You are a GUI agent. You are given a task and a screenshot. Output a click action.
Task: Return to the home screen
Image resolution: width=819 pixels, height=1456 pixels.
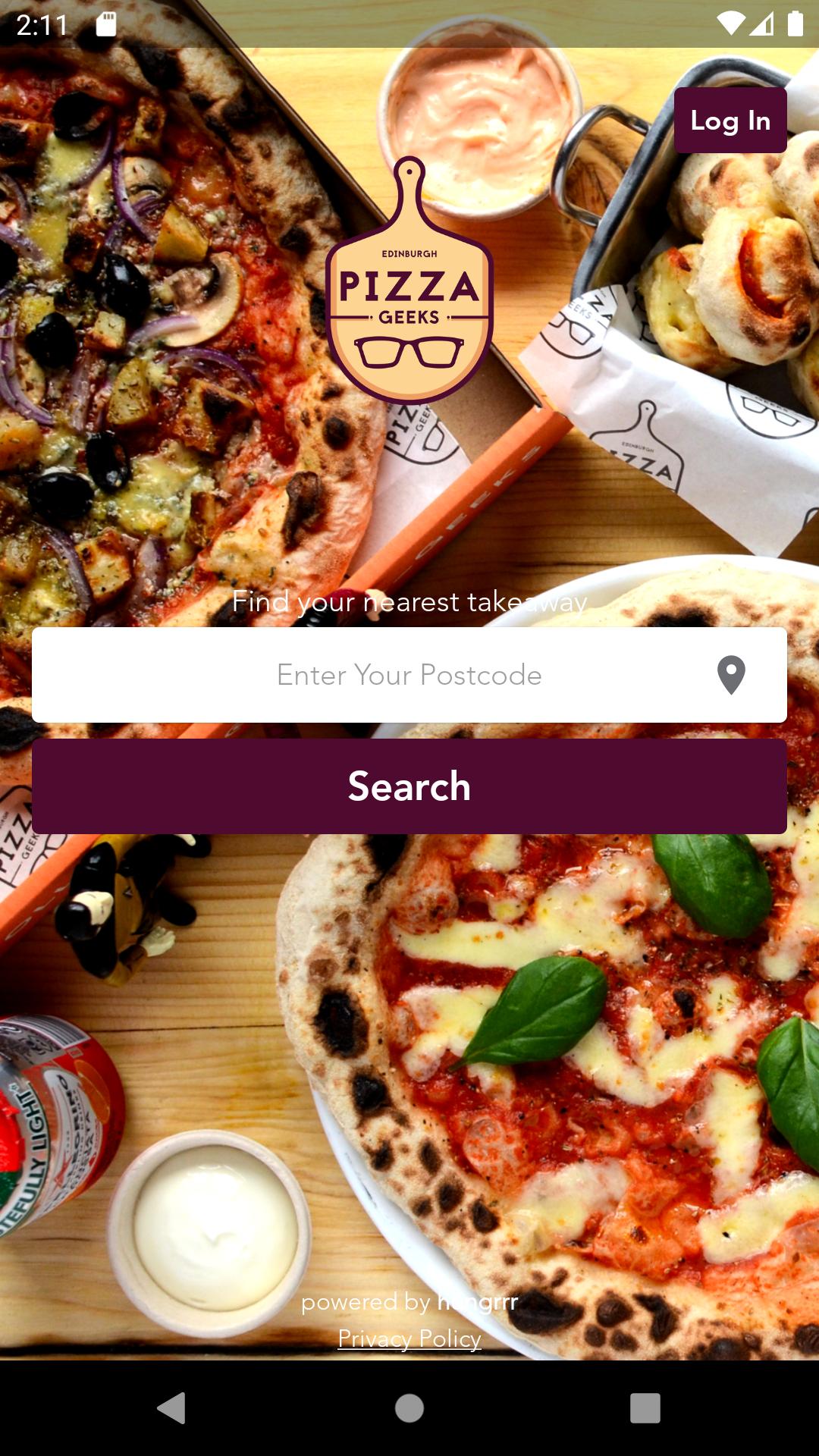click(x=409, y=1408)
